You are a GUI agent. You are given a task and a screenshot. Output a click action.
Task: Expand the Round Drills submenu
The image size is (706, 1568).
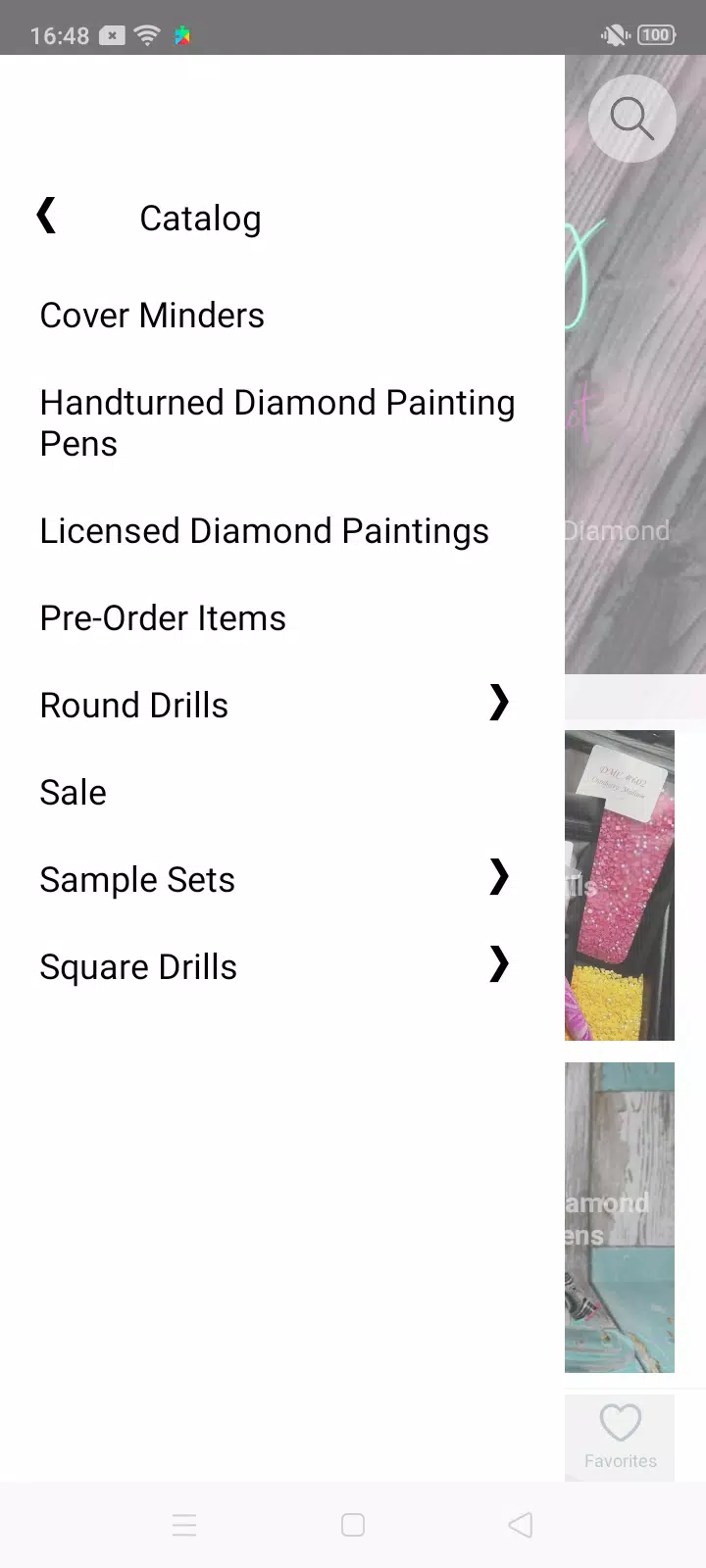(499, 704)
